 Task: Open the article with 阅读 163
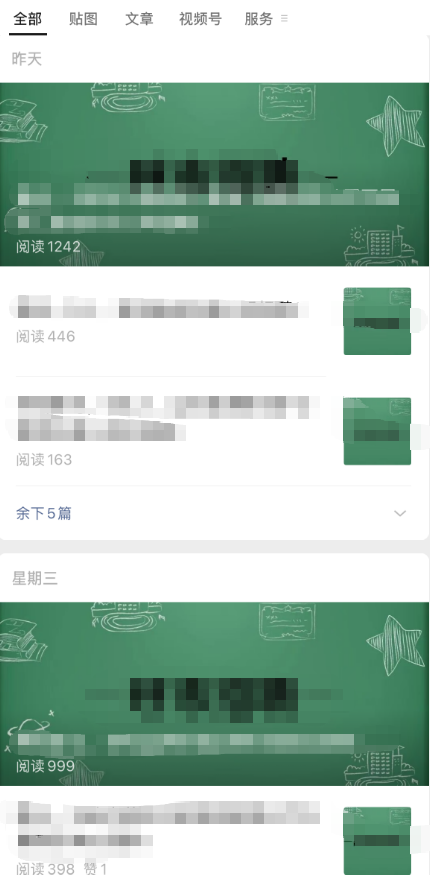point(215,431)
